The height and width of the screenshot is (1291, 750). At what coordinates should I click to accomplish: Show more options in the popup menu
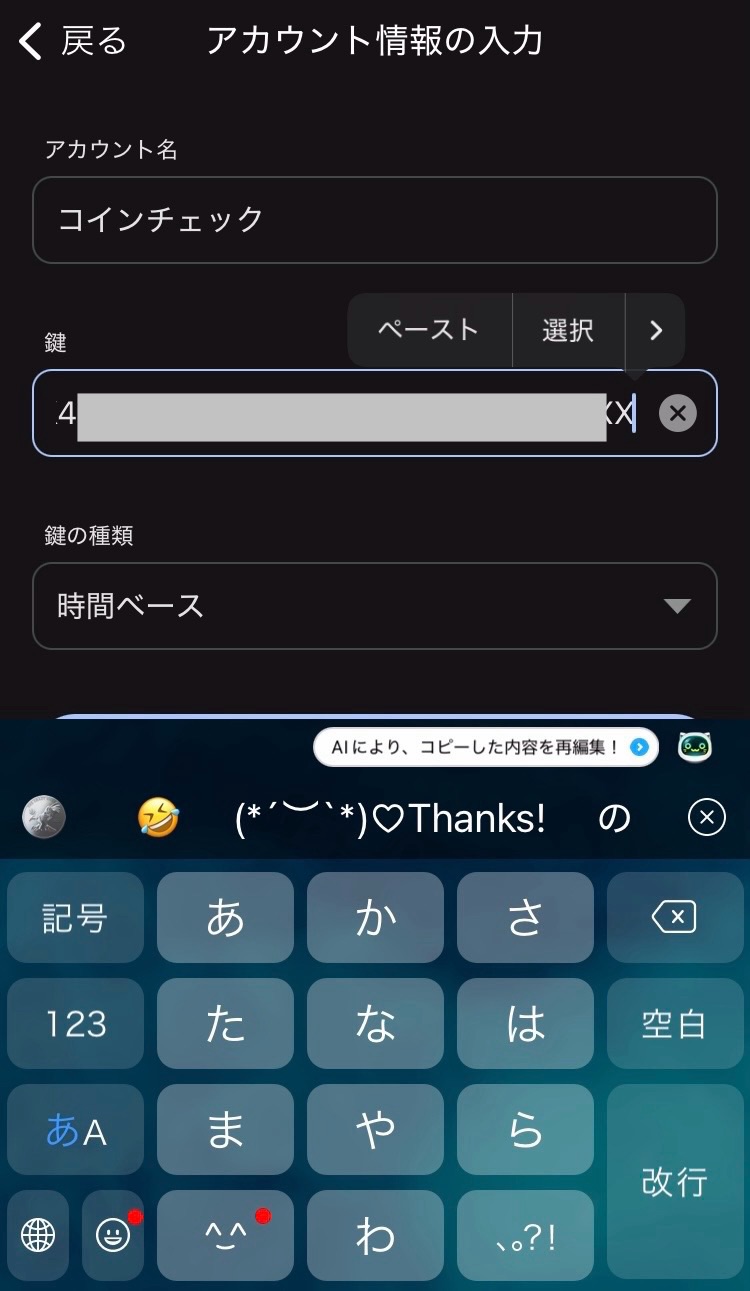pos(656,330)
